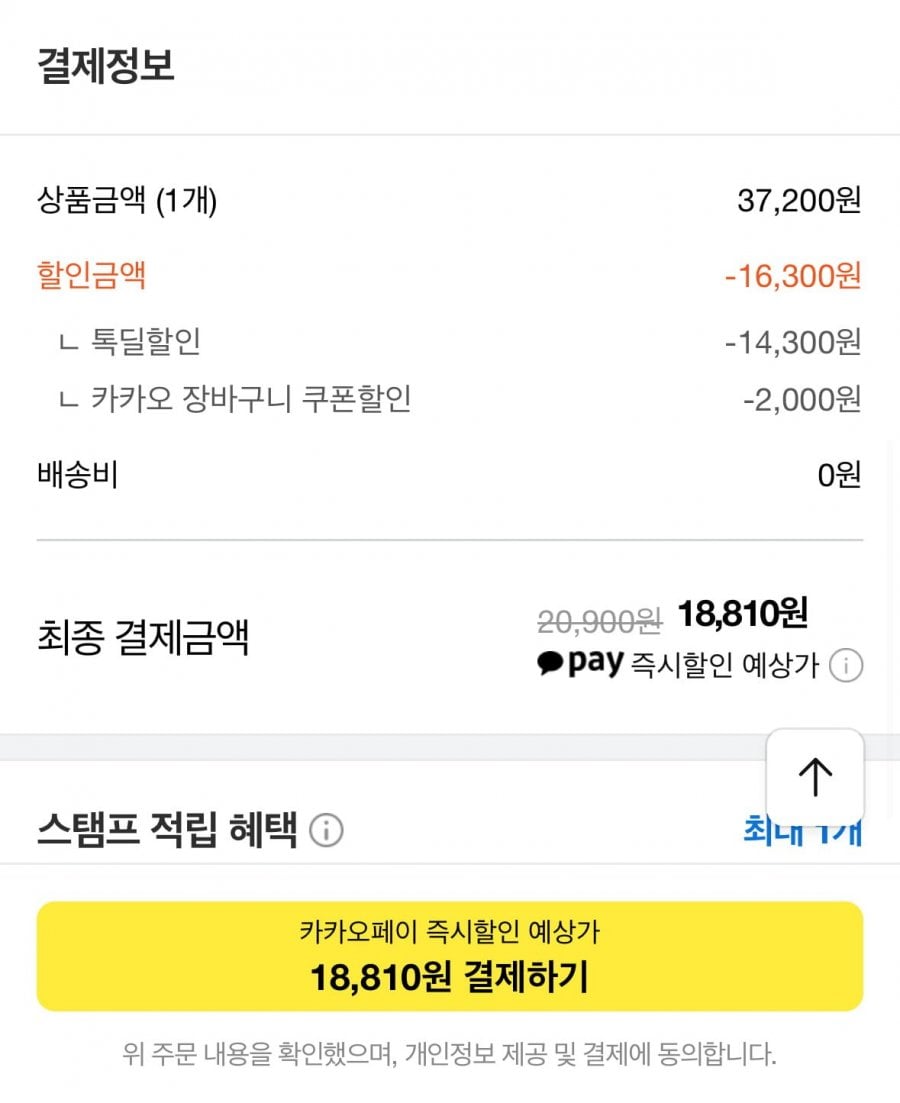Open the info icon beside 즉시할인 예상가
900x1103 pixels.
[846, 665]
